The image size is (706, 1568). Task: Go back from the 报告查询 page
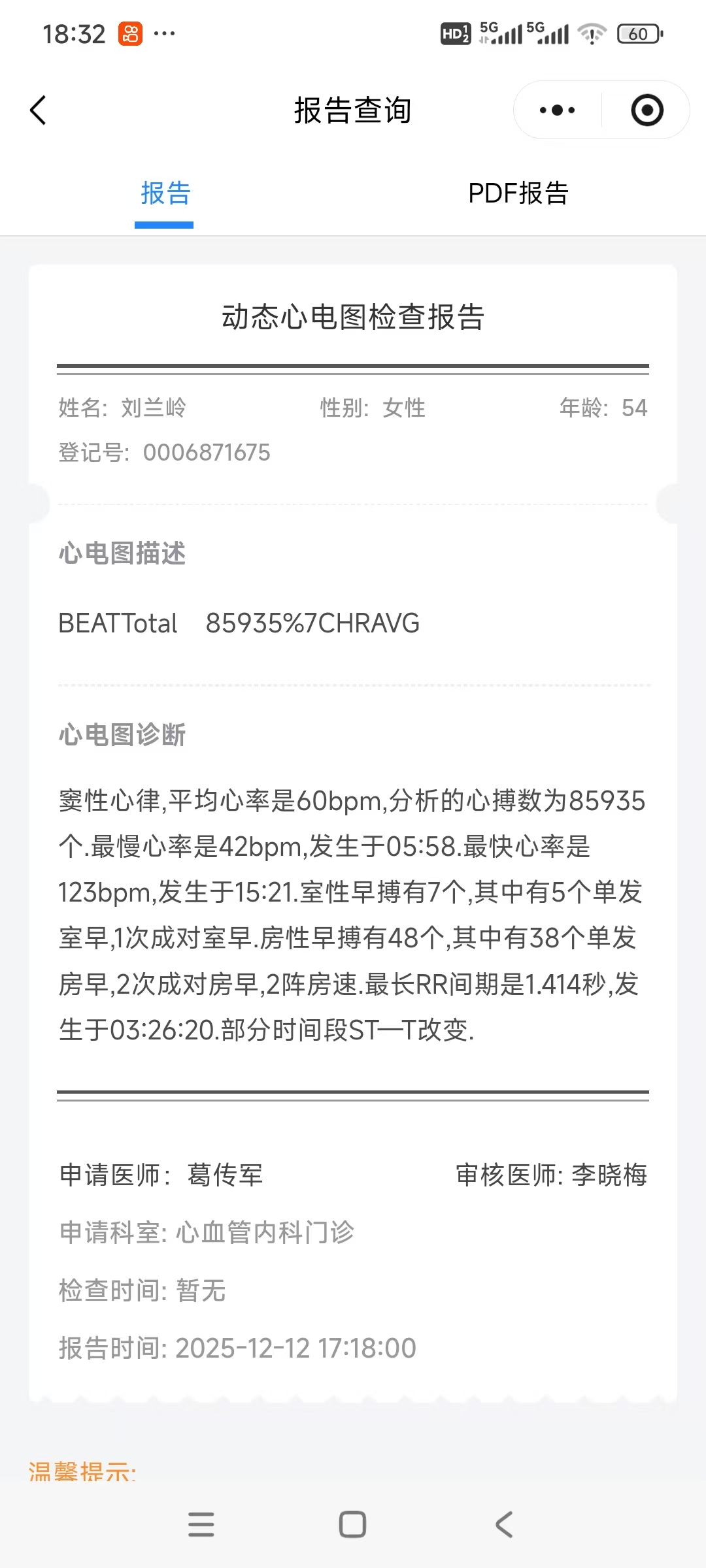[39, 110]
